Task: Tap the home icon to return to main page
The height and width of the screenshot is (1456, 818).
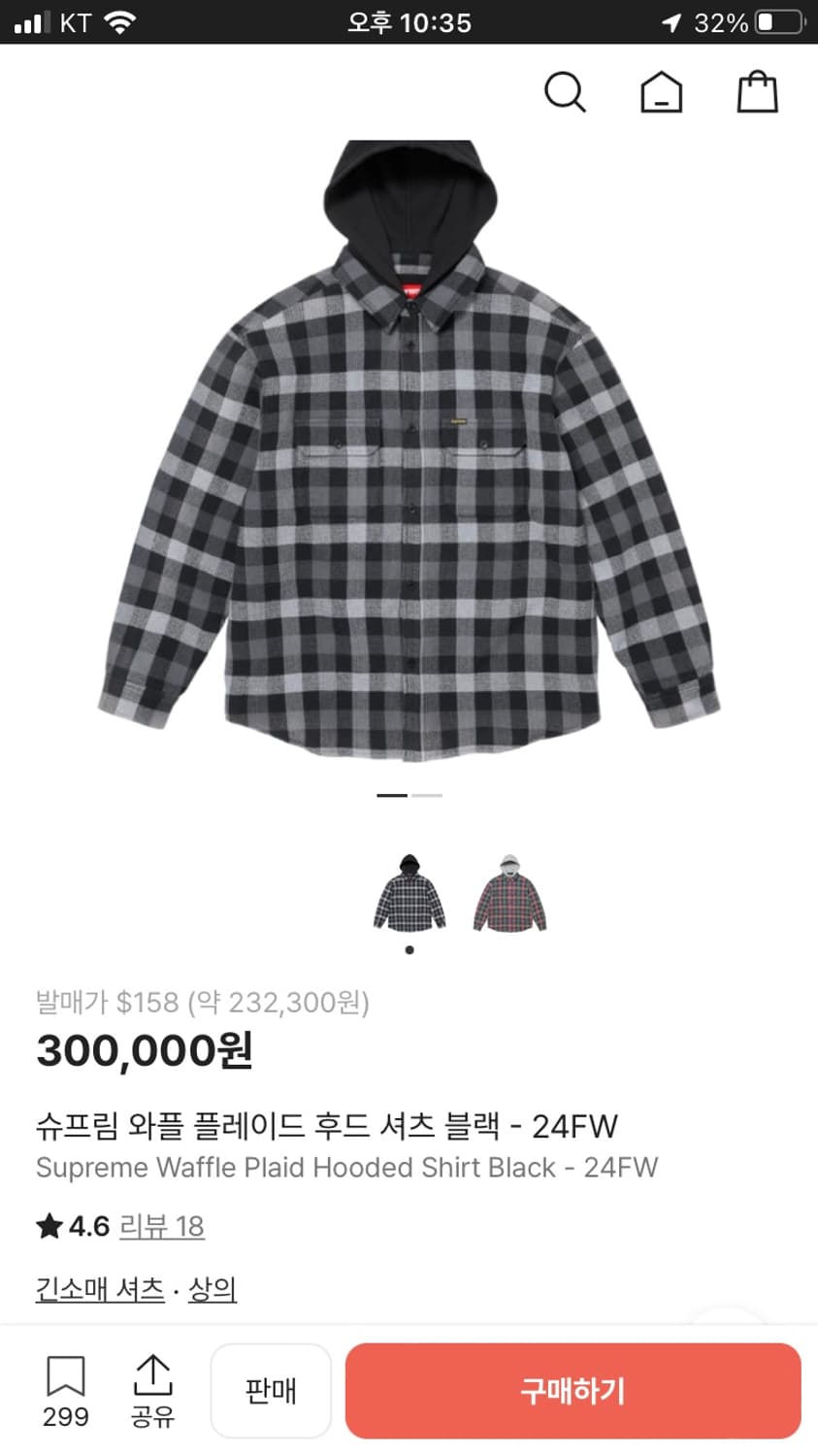Action: click(x=661, y=92)
